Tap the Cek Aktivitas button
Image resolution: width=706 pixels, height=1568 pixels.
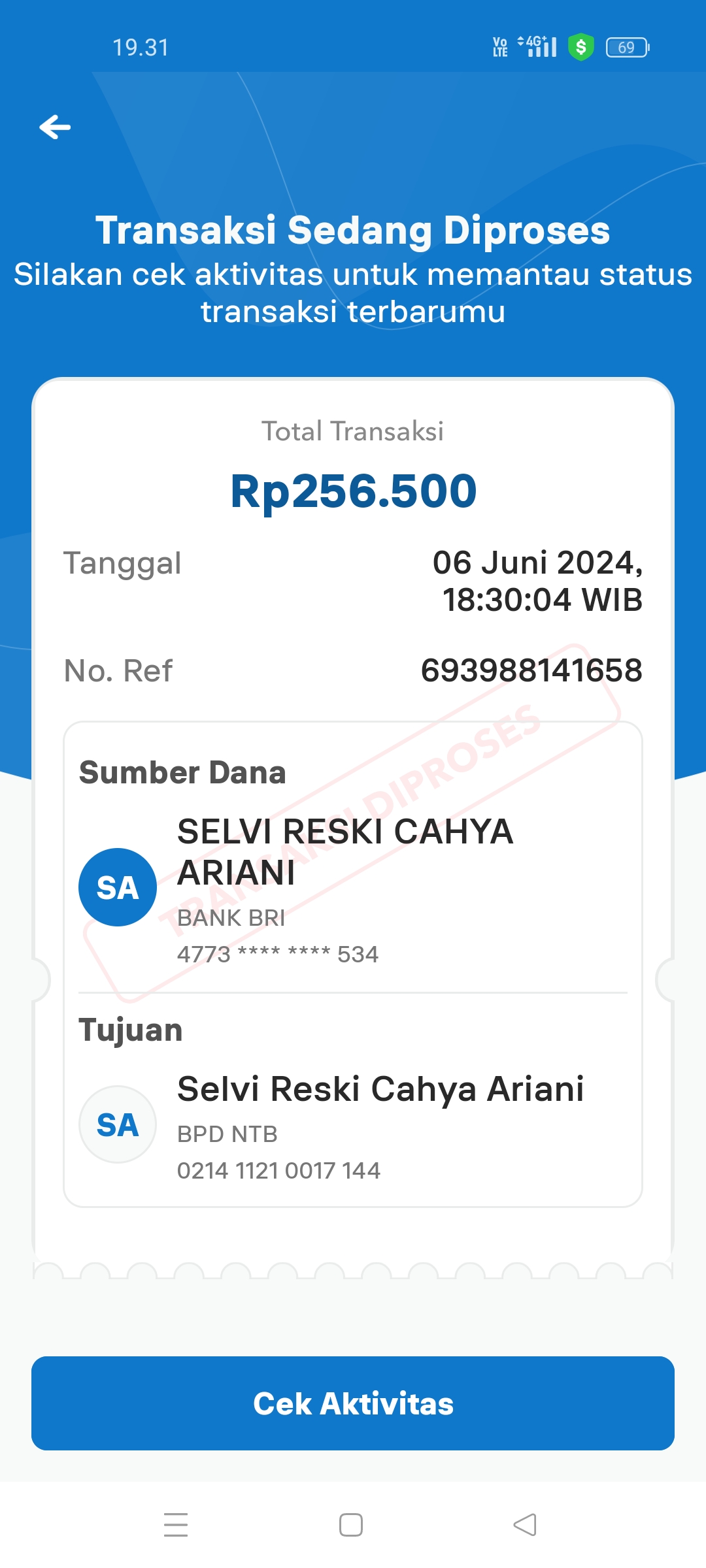coord(353,1403)
